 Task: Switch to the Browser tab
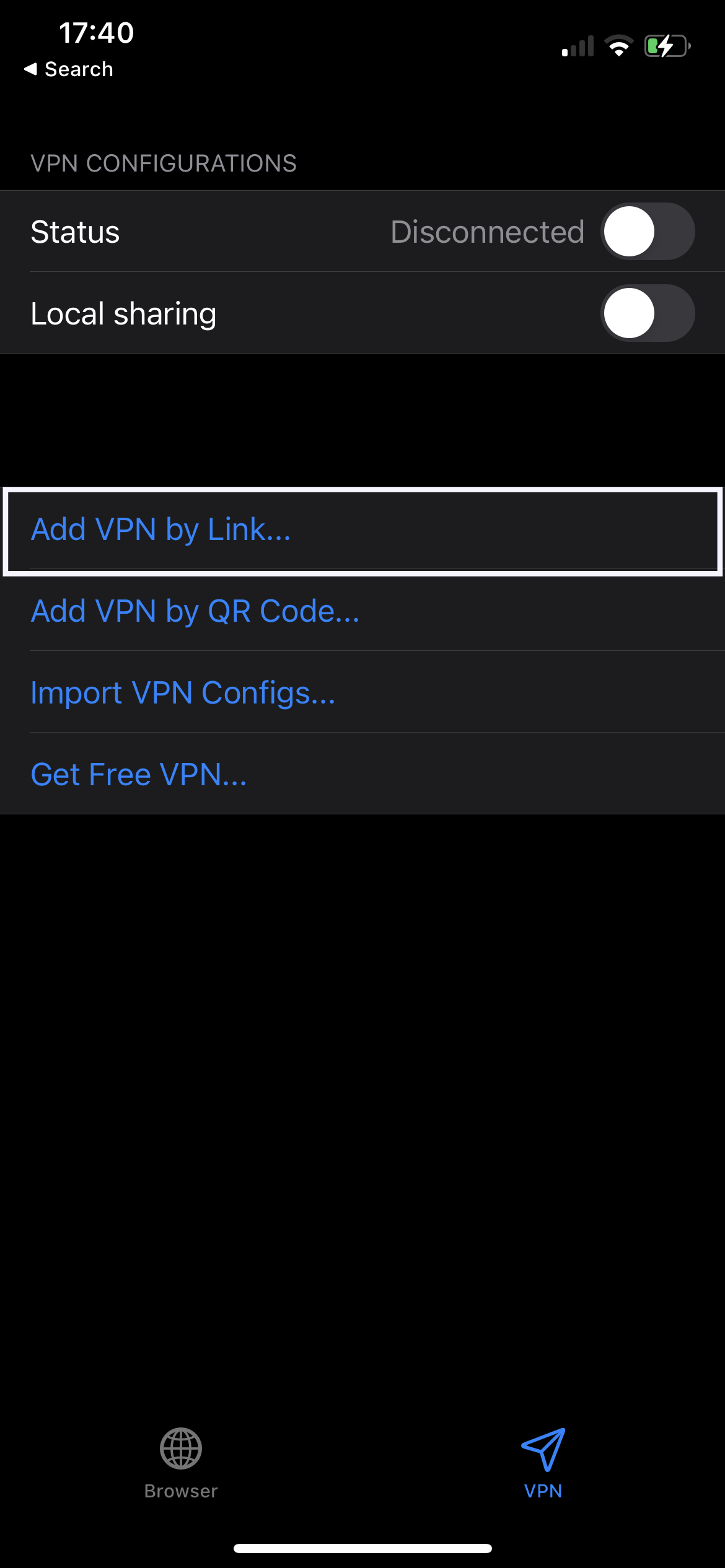coord(181,1464)
